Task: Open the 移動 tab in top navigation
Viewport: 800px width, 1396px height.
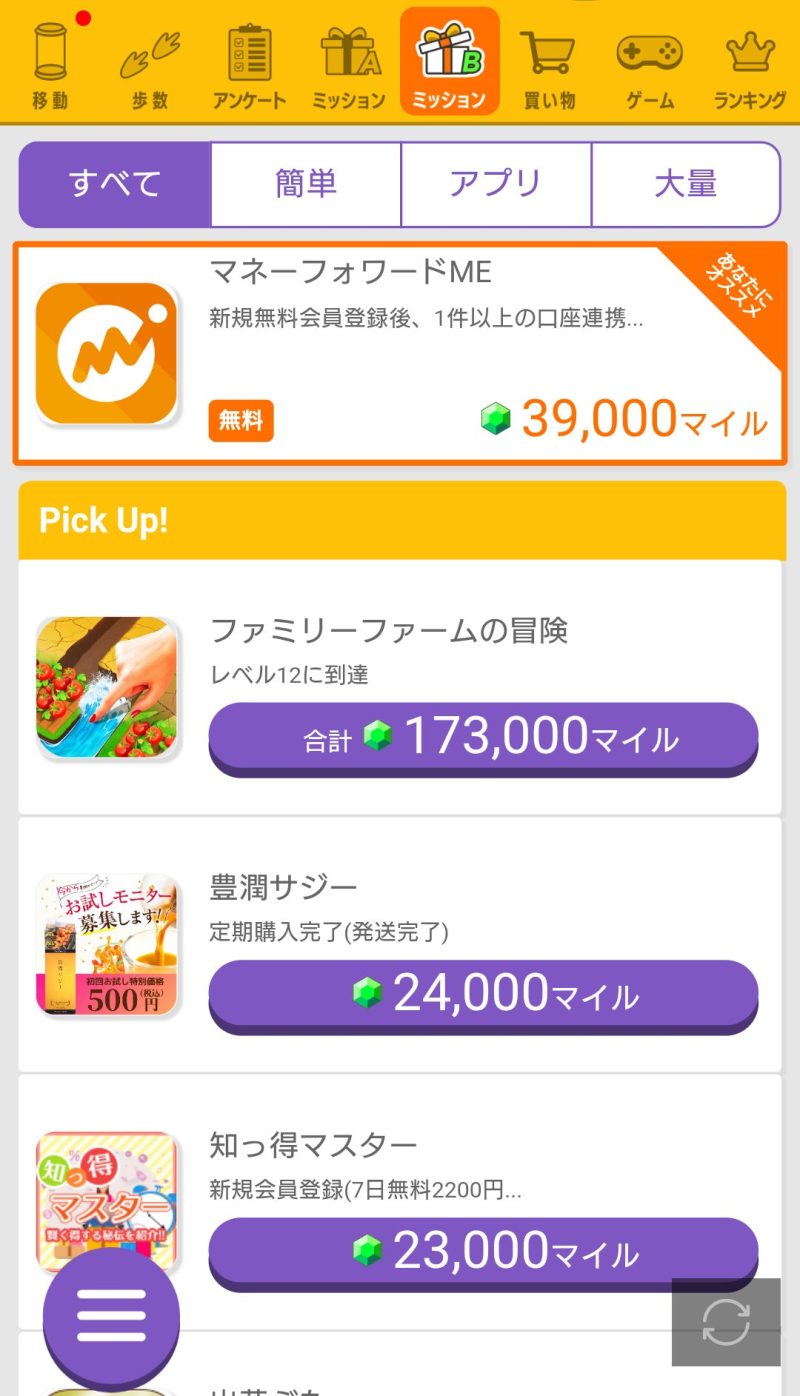Action: (49, 63)
